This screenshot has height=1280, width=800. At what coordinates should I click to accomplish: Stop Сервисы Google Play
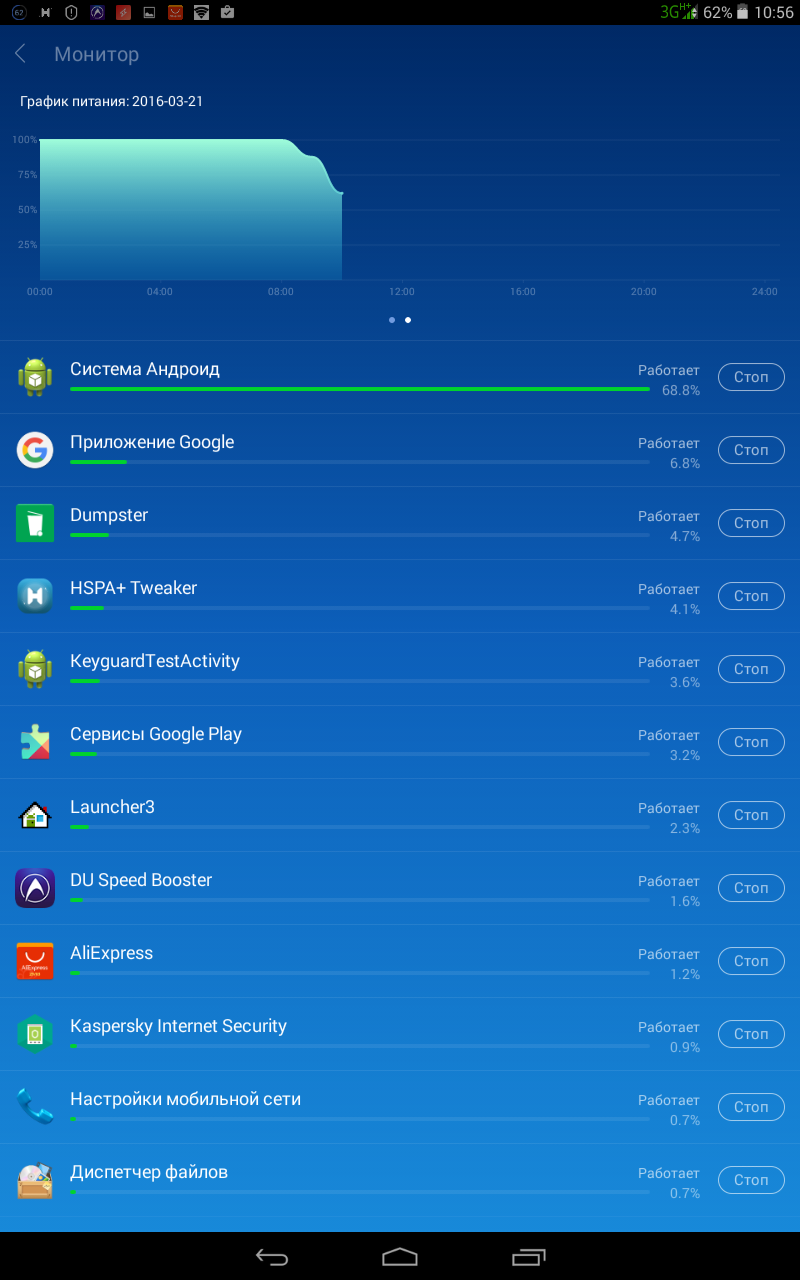click(751, 742)
